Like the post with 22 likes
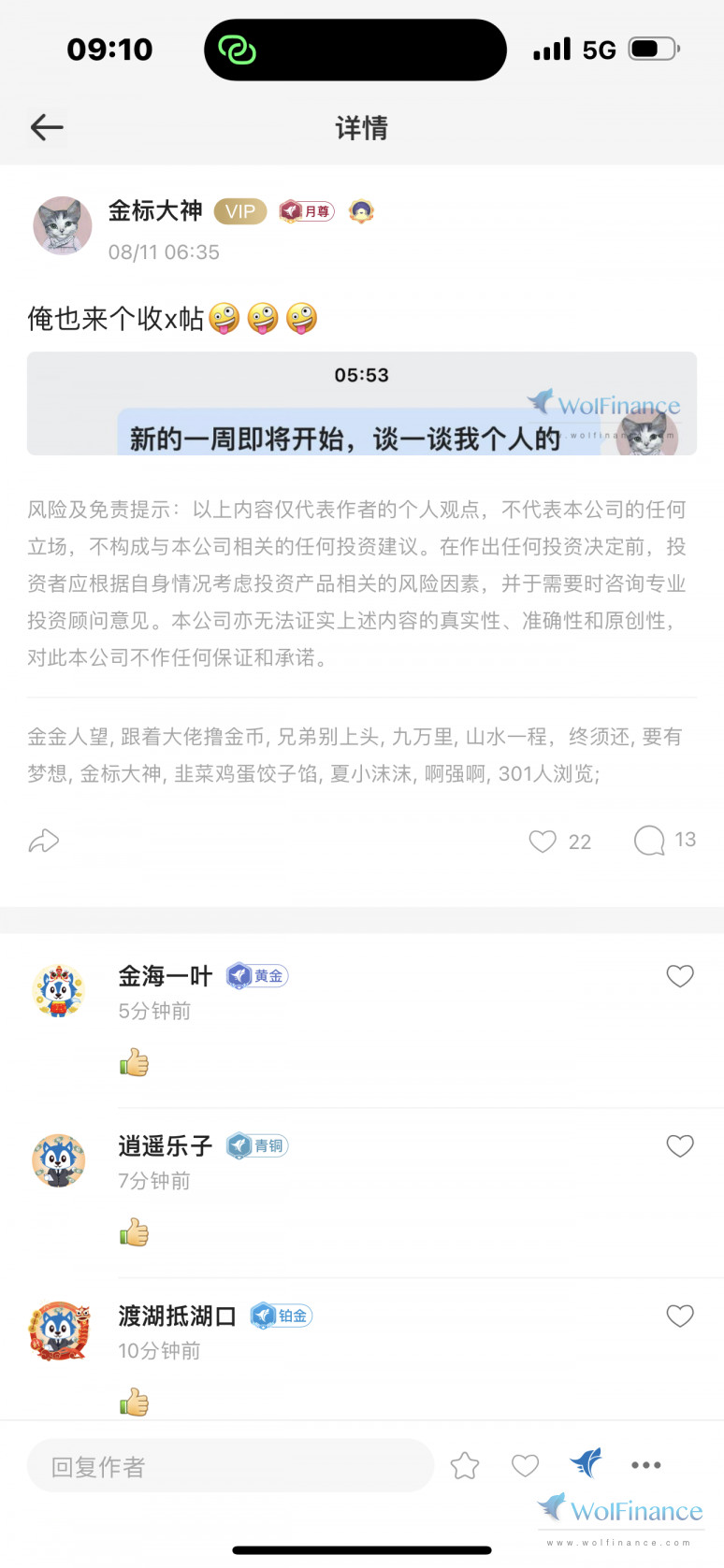The image size is (724, 1568). [543, 841]
